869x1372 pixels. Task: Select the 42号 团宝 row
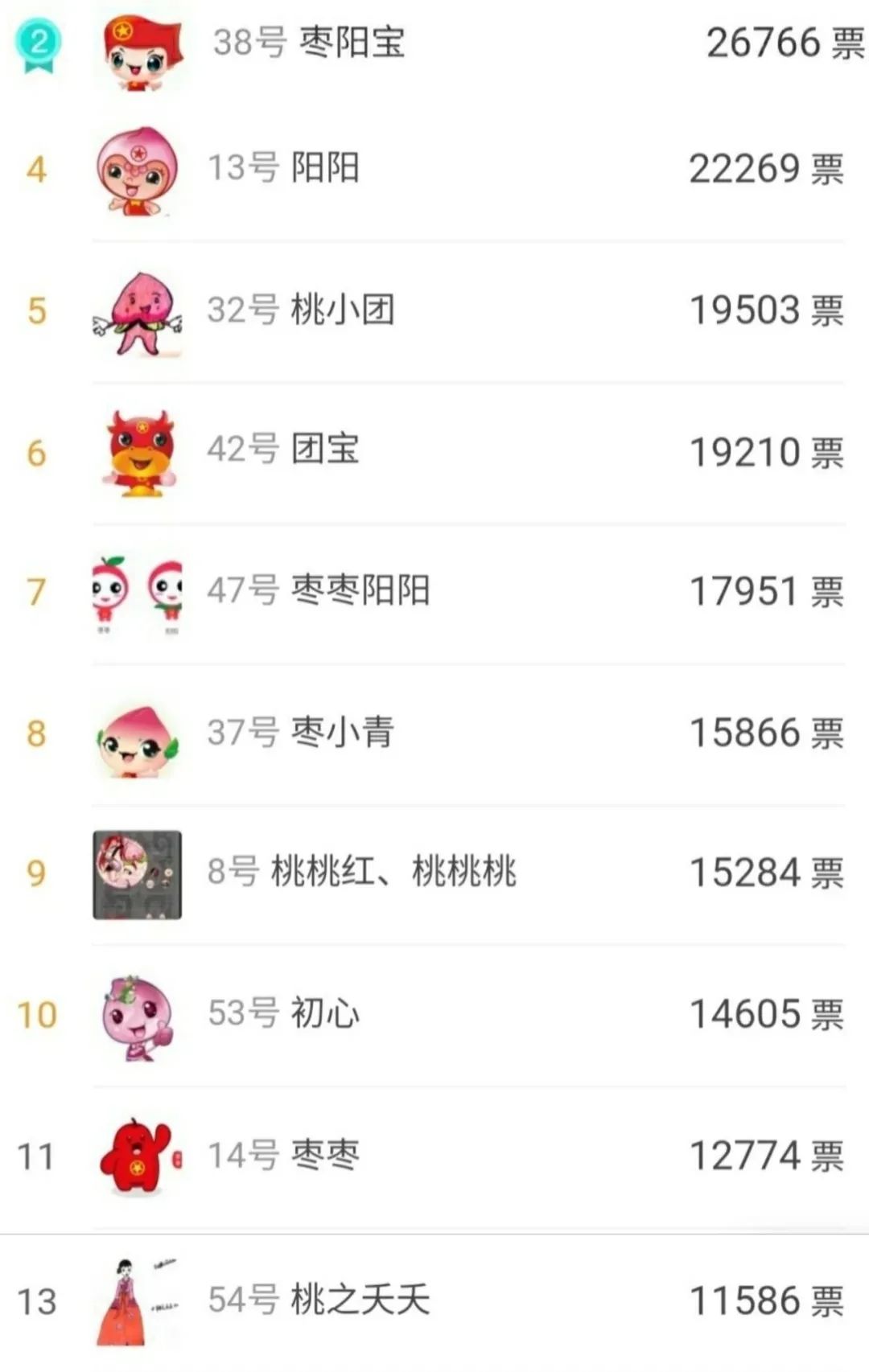tap(283, 450)
